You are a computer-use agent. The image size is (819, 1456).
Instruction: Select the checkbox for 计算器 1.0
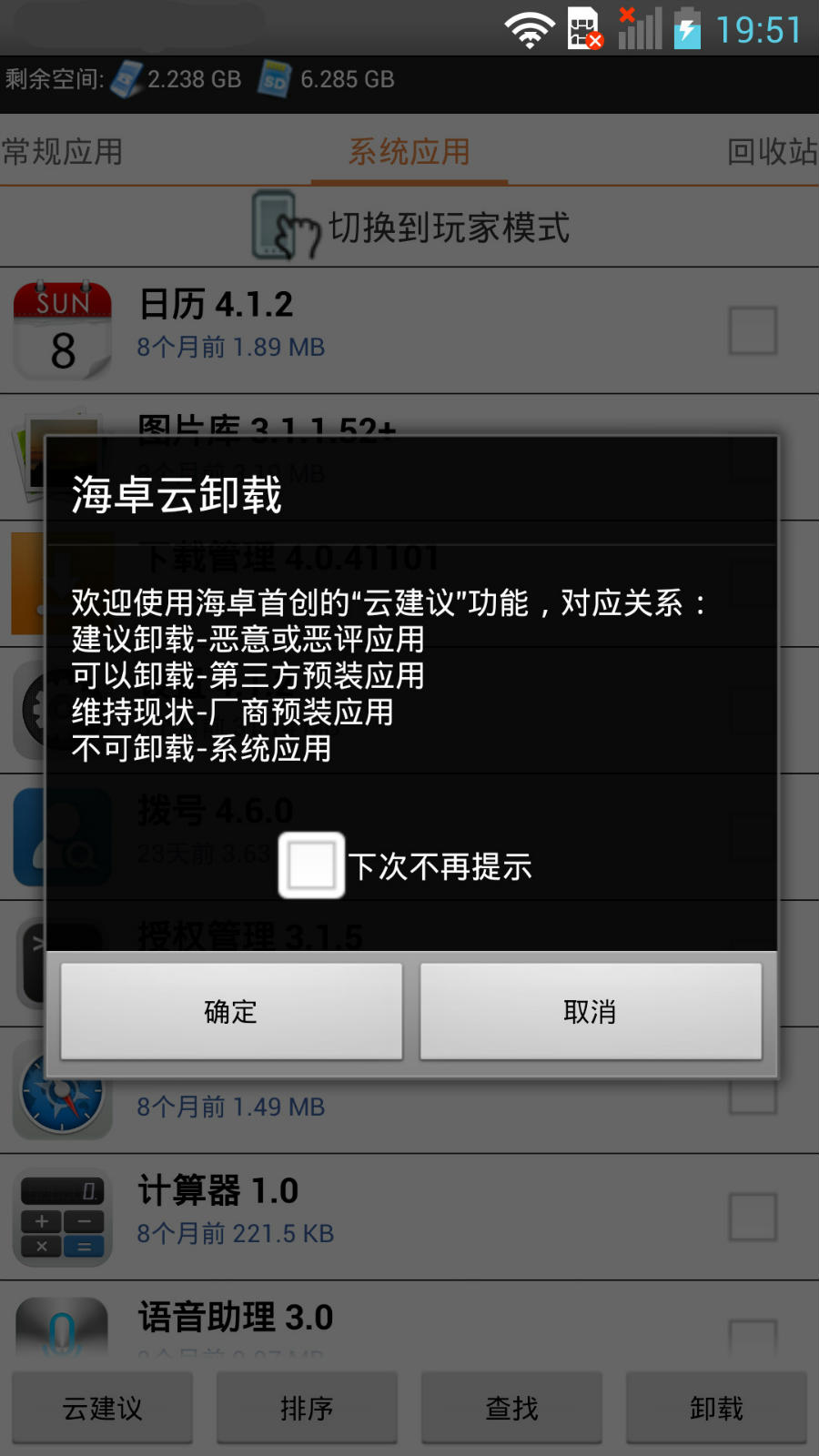tap(753, 1217)
